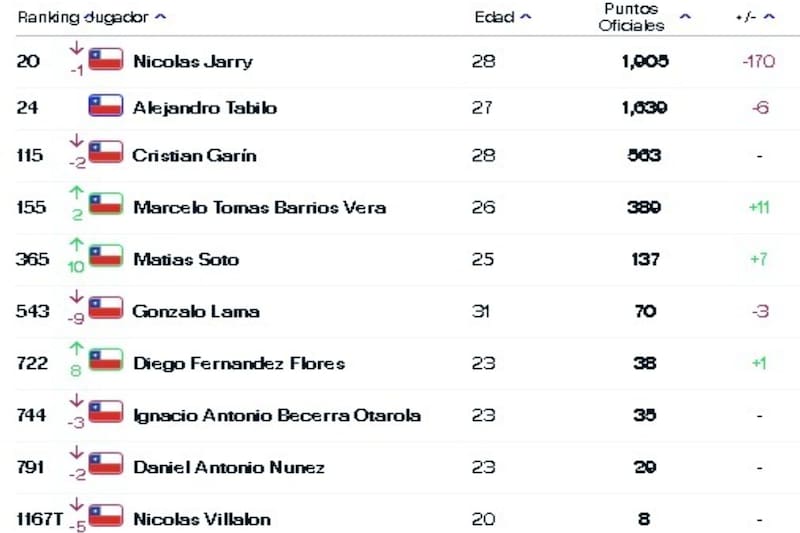
Task: Open Gonzalo Lama's profile
Action: tap(195, 311)
